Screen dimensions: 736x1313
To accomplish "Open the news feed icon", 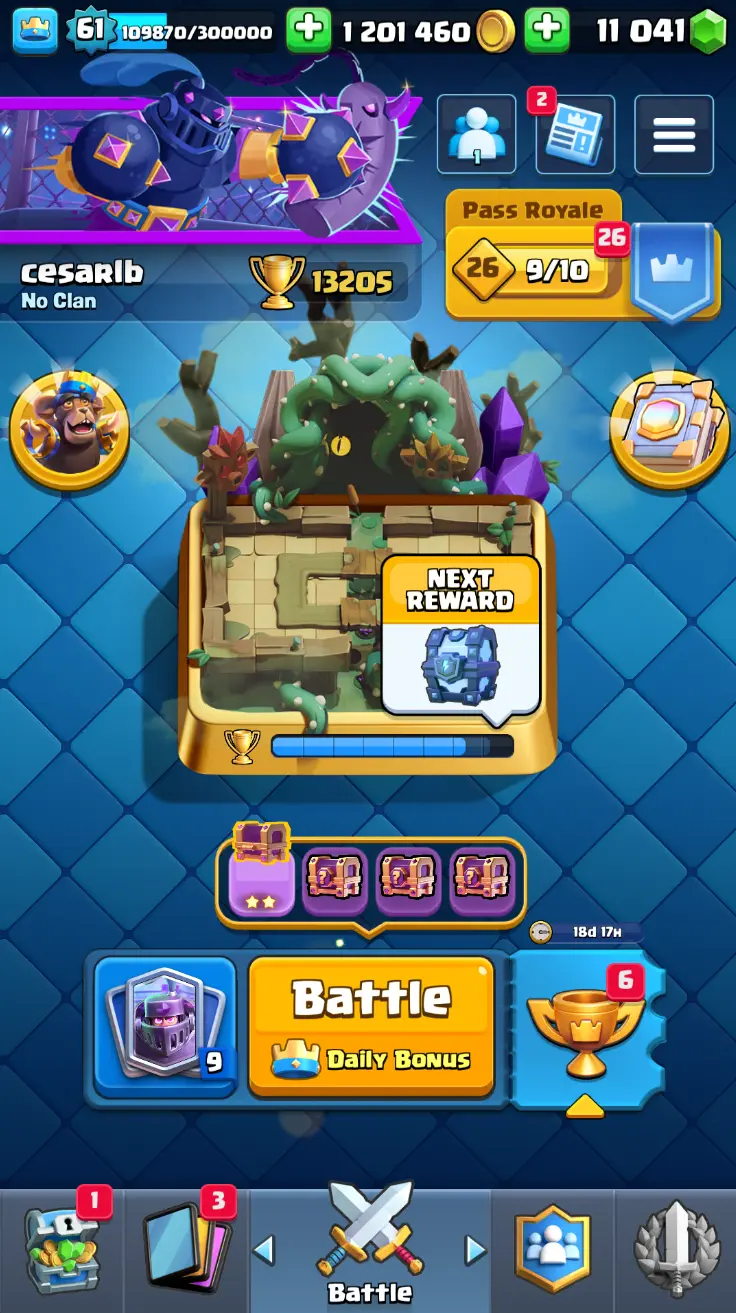I will pos(574,135).
